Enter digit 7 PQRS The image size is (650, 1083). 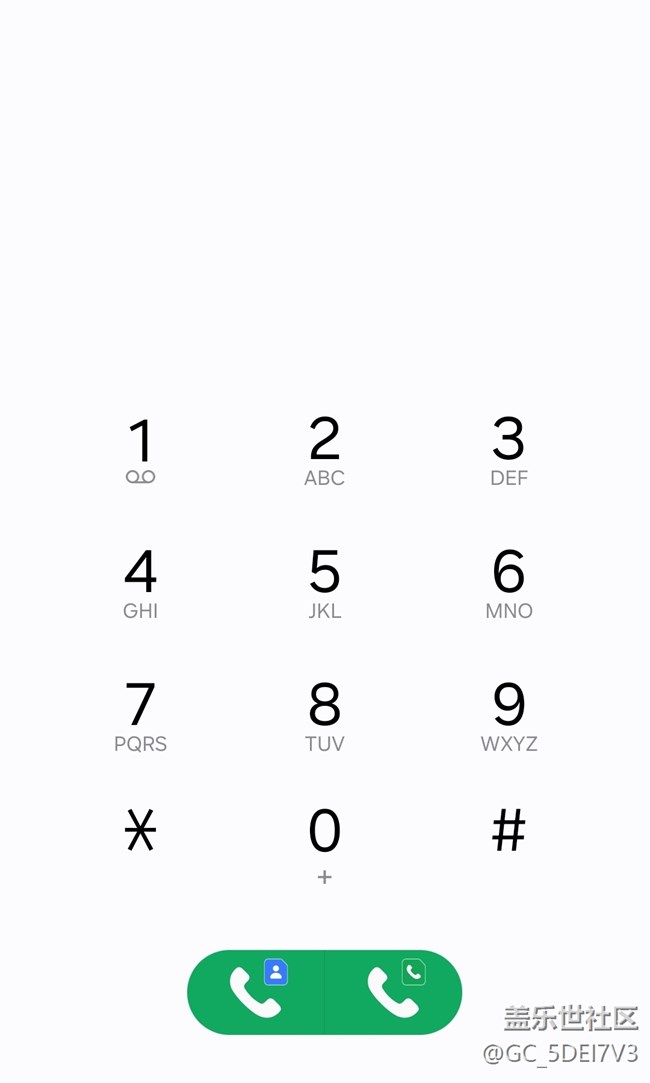pyautogui.click(x=140, y=717)
